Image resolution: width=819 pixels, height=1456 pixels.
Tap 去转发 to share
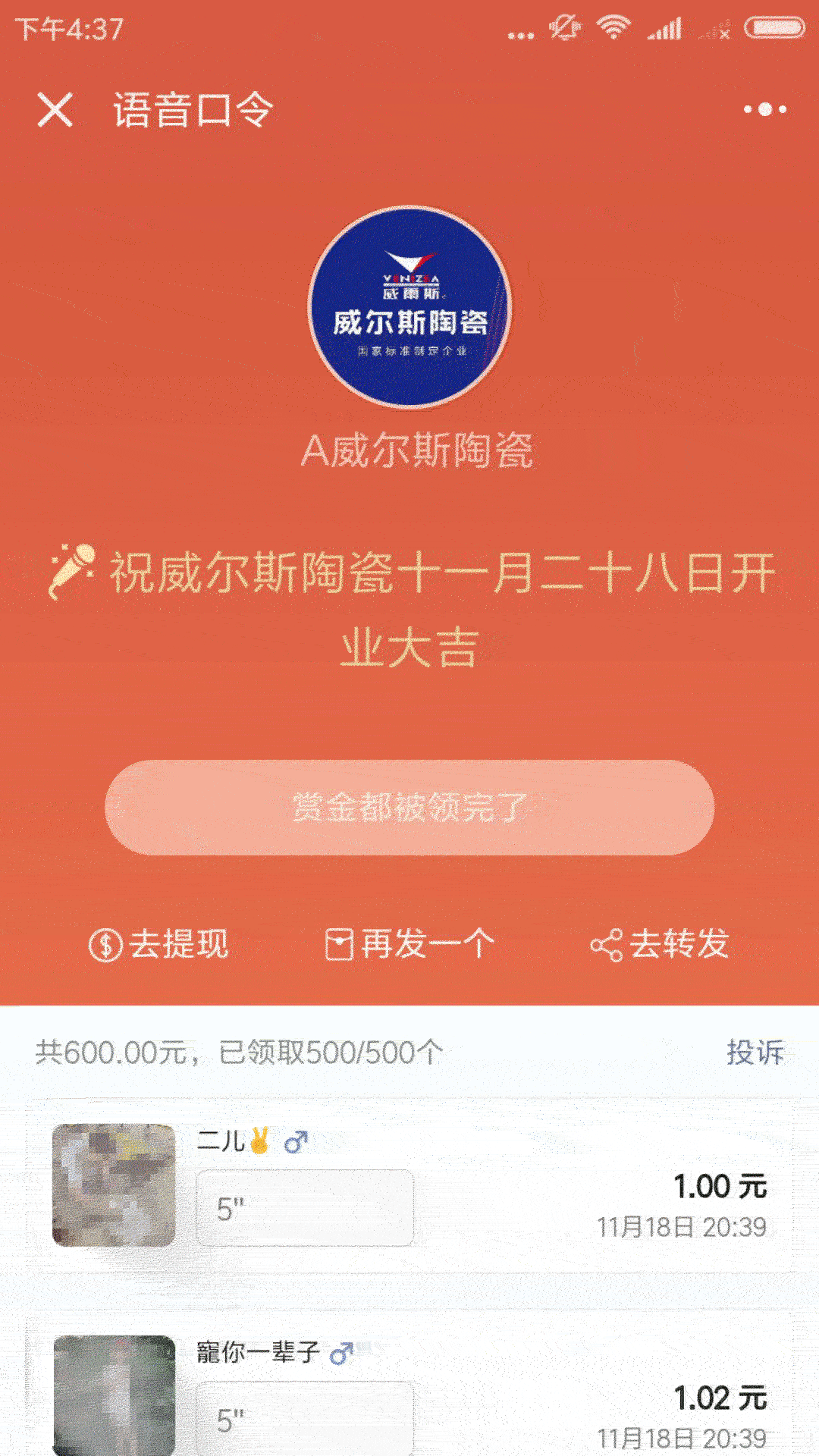tap(660, 945)
